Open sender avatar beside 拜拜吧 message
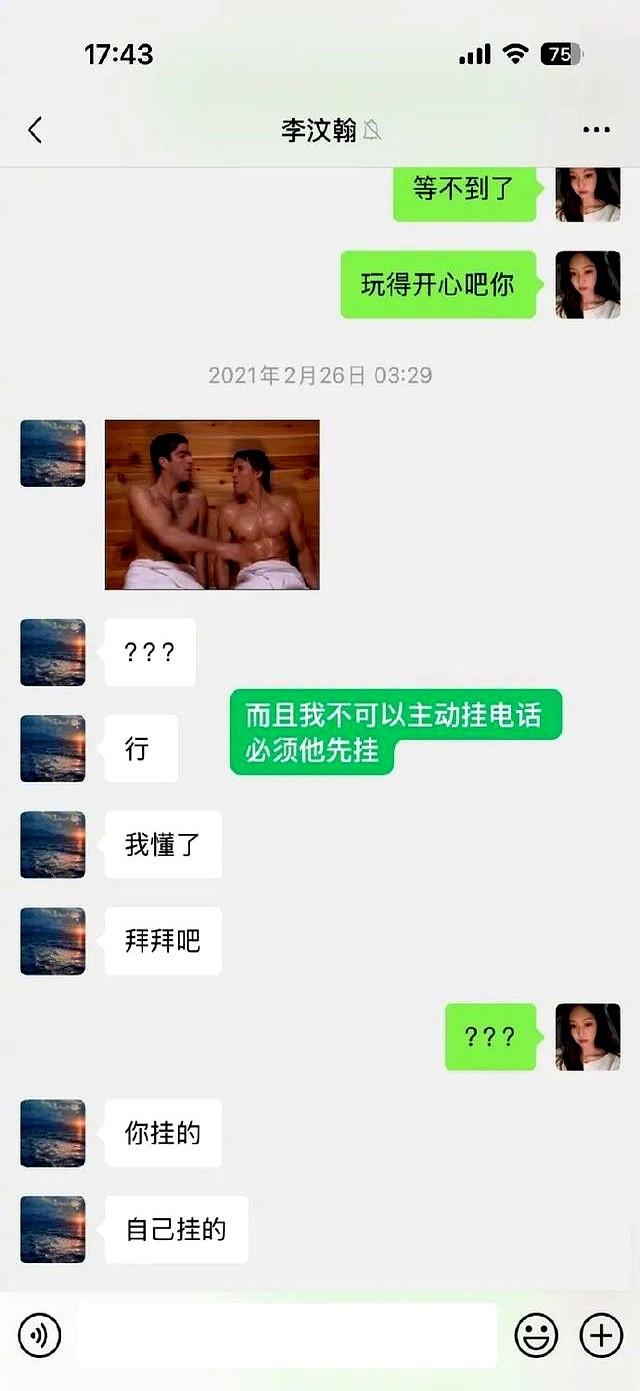 [52, 941]
